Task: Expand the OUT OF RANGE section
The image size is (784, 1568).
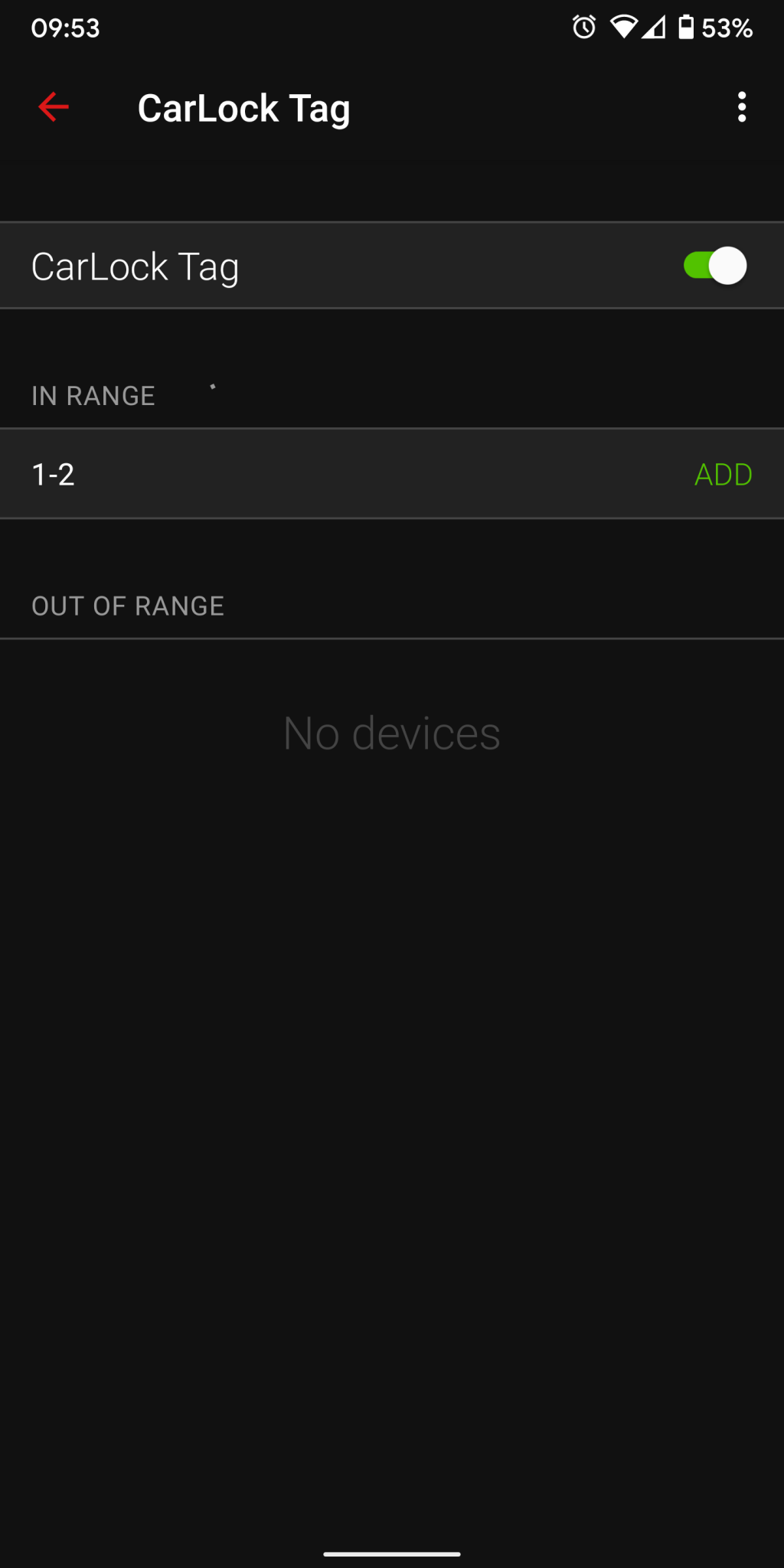Action: [x=128, y=605]
